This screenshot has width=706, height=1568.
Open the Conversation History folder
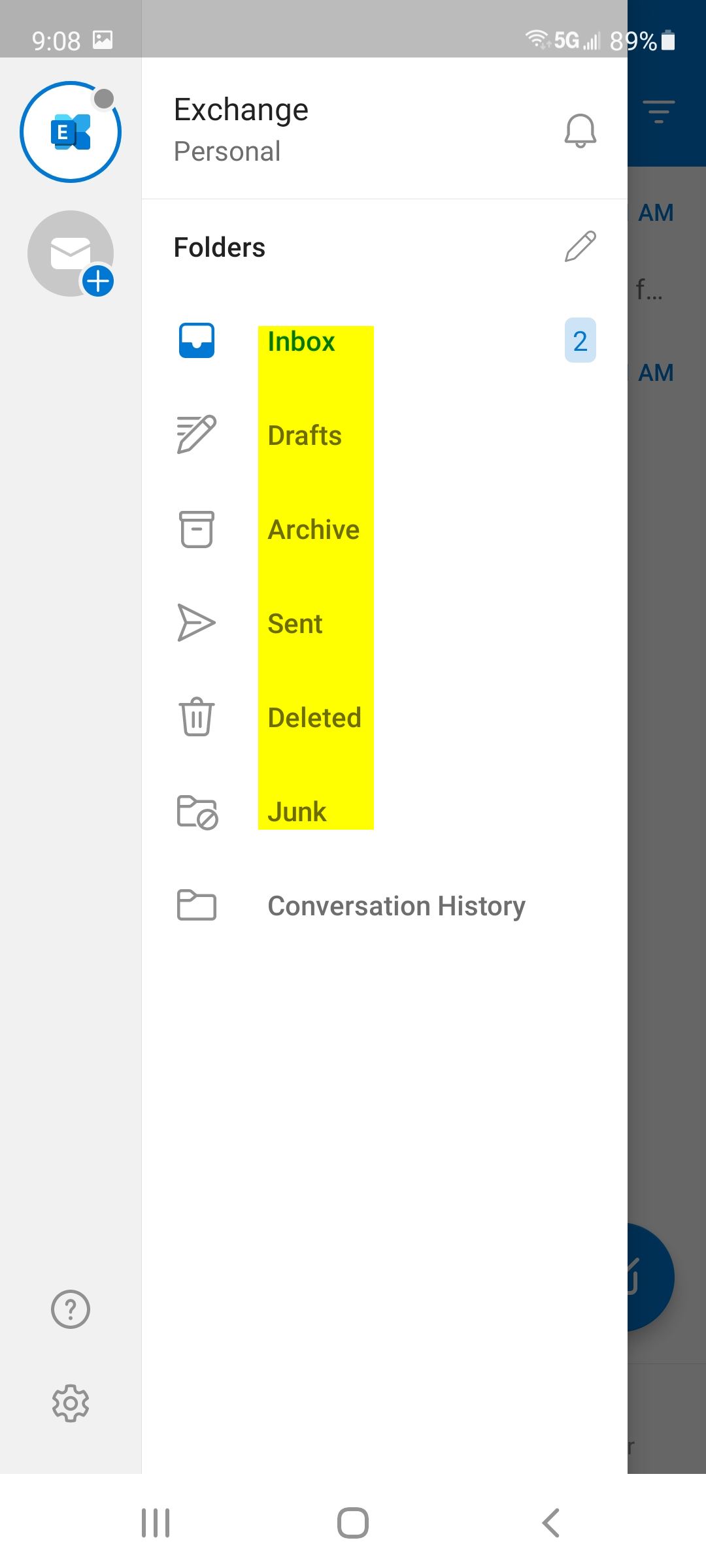coord(384,906)
